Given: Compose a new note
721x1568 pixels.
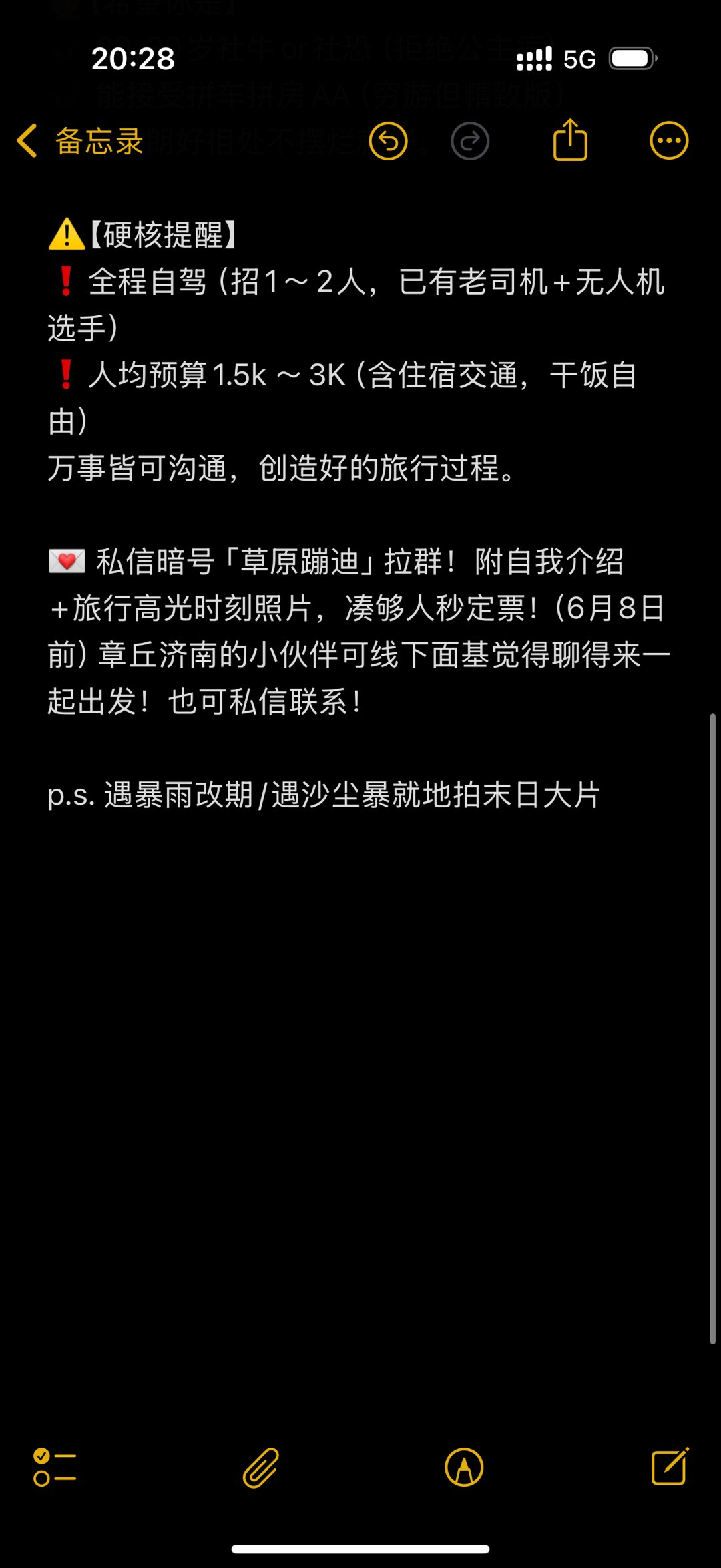Looking at the screenshot, I should point(670,1467).
